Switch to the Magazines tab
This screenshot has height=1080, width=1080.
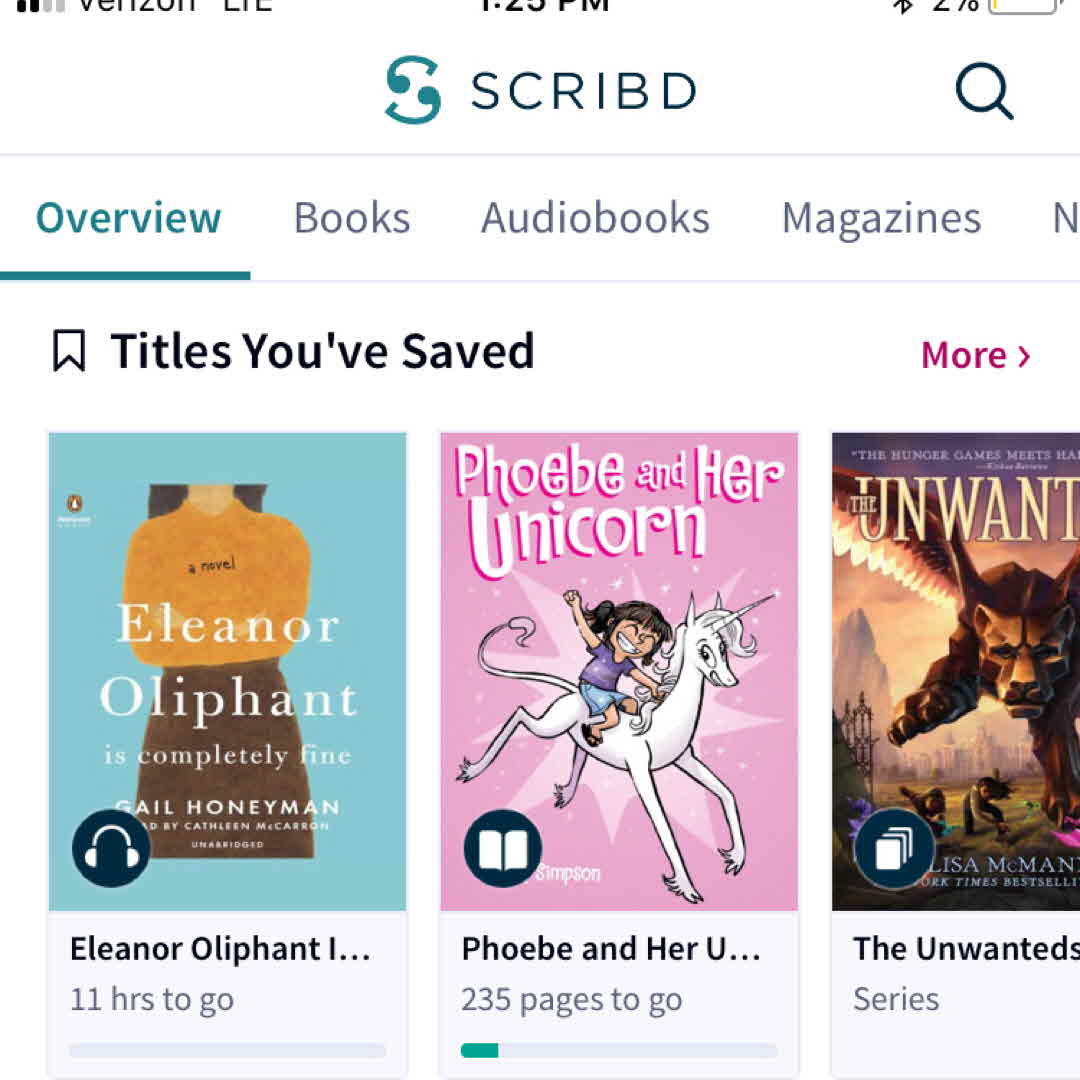point(881,218)
